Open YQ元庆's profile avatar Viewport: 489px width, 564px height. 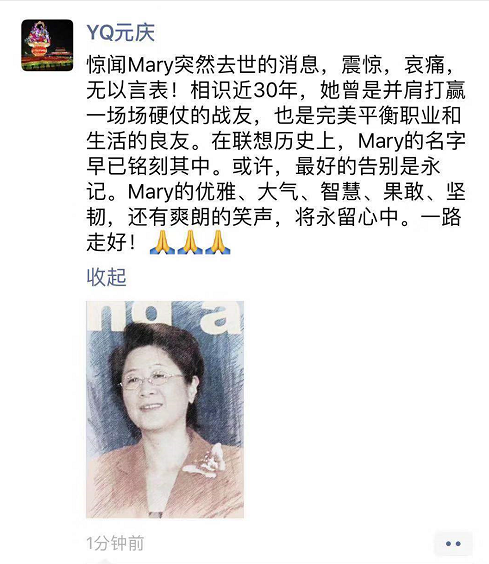click(x=47, y=45)
